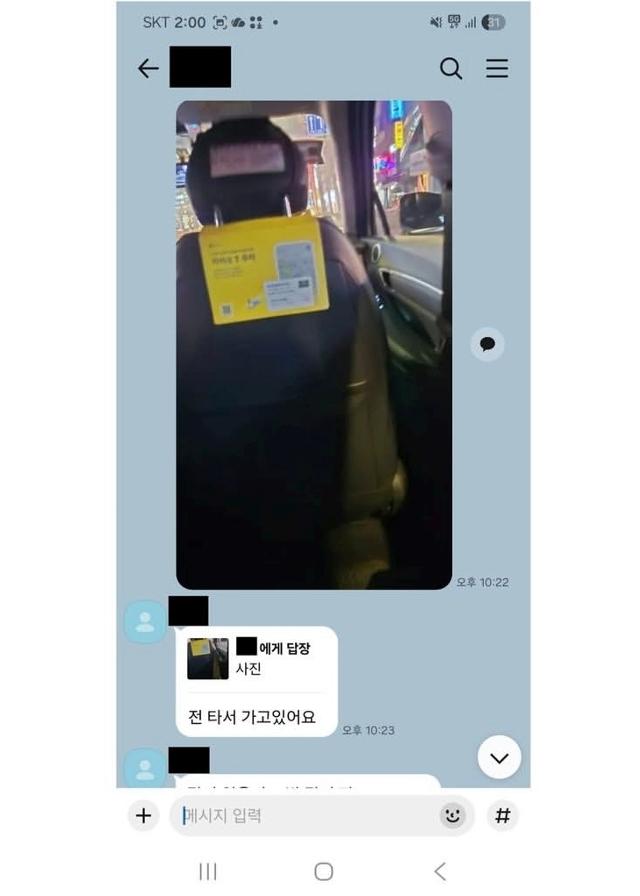View sender's profile avatar above the reply

(x=145, y=622)
